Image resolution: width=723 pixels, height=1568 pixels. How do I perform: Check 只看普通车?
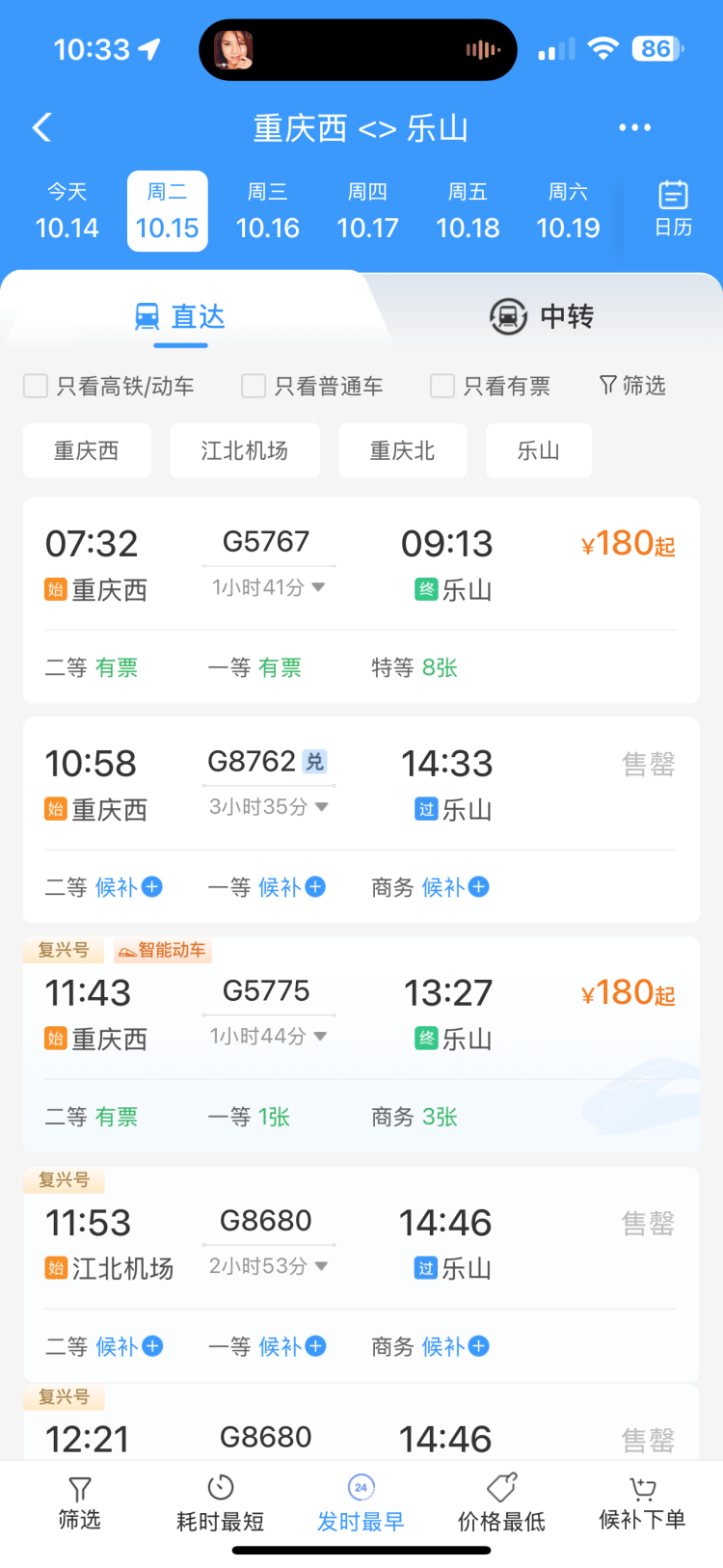point(254,386)
